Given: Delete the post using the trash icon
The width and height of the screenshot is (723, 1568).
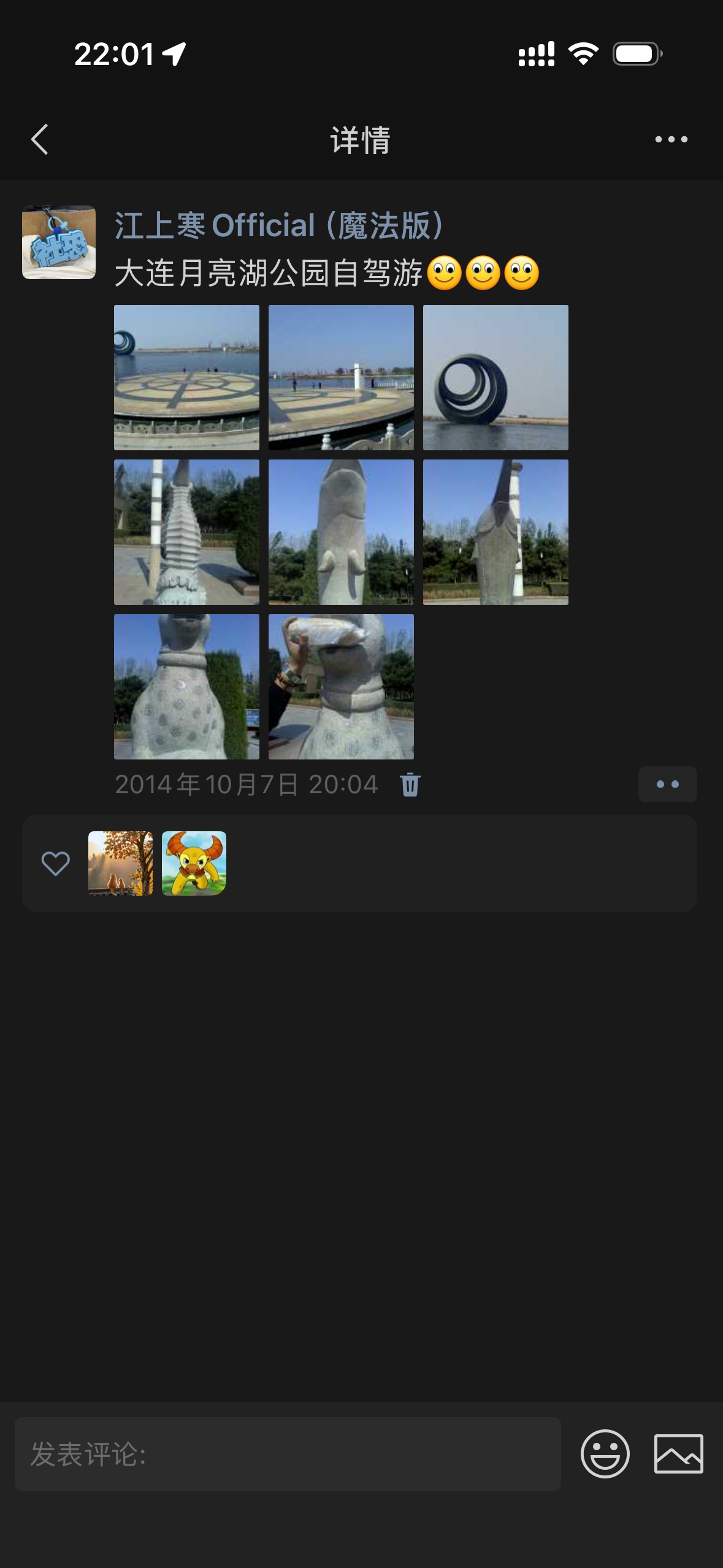Looking at the screenshot, I should (x=410, y=784).
